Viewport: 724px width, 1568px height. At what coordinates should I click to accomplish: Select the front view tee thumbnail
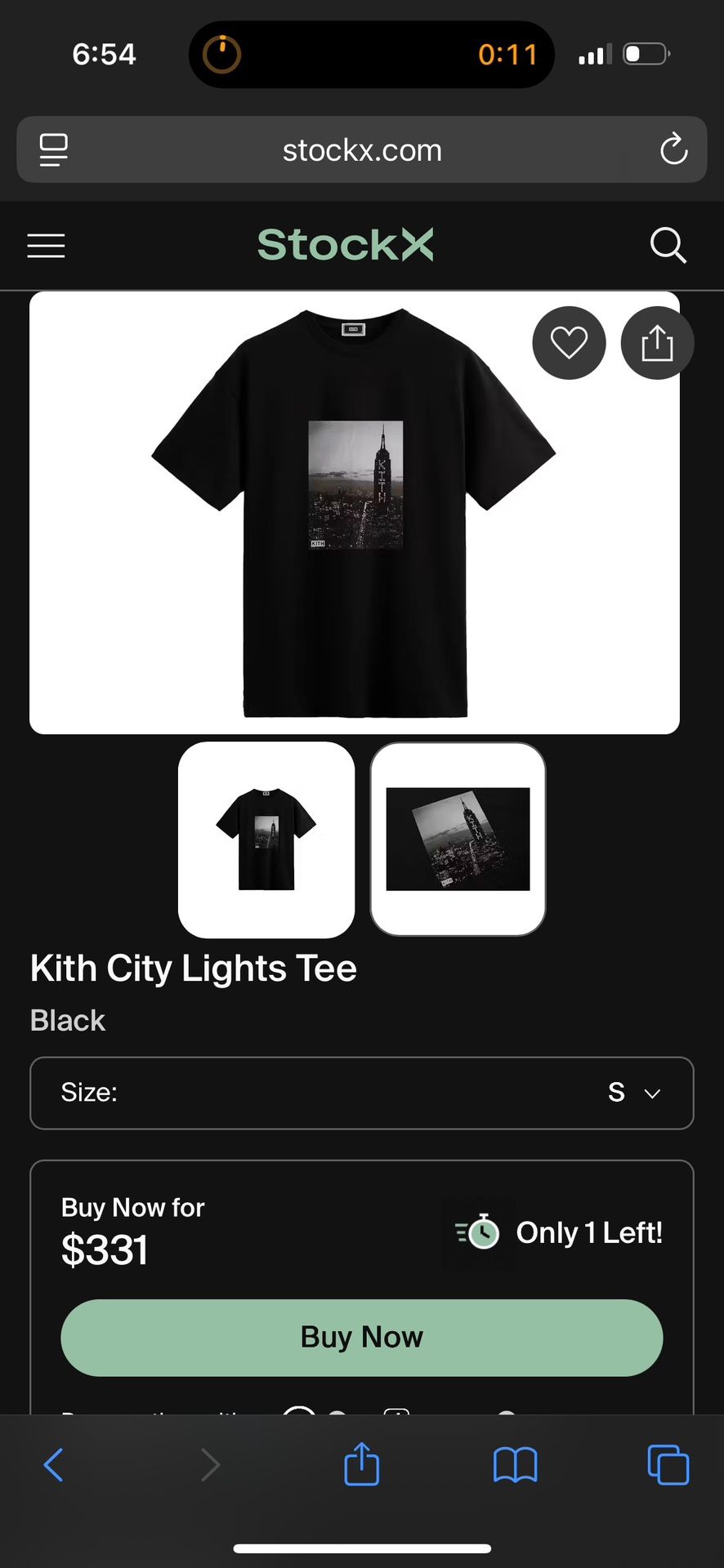point(266,840)
